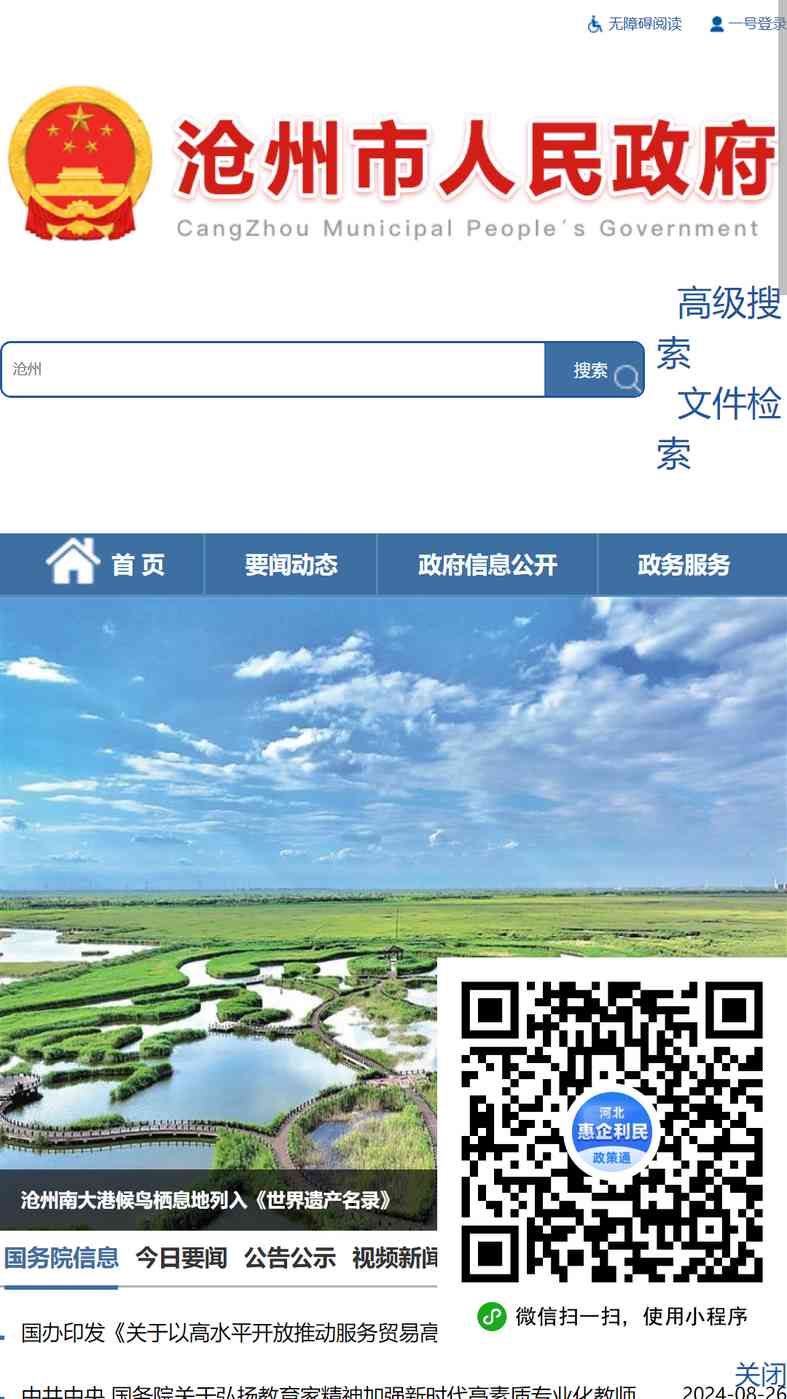Open the 高级搜索 advanced search link

(x=719, y=328)
